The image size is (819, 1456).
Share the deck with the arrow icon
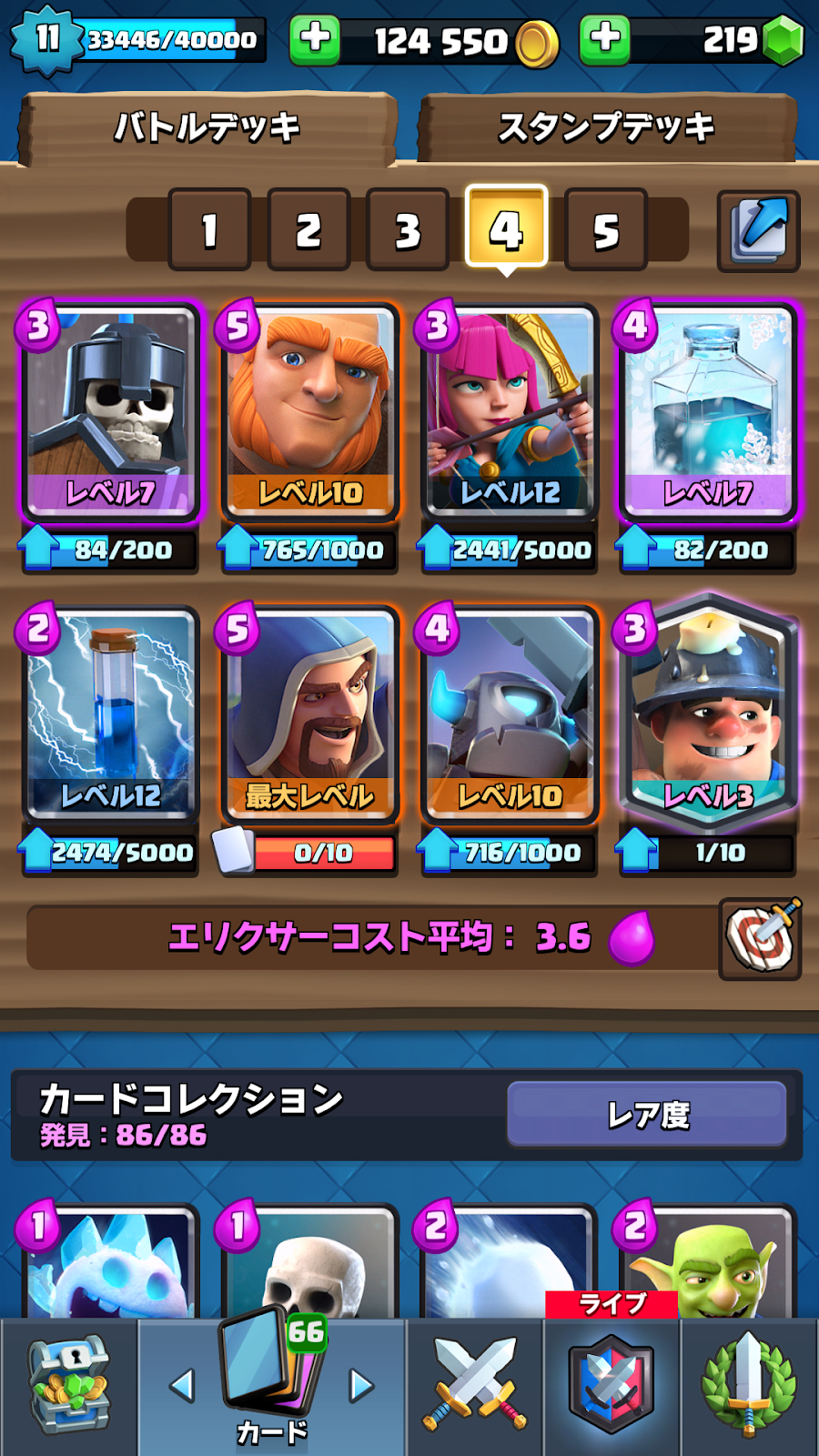(758, 230)
